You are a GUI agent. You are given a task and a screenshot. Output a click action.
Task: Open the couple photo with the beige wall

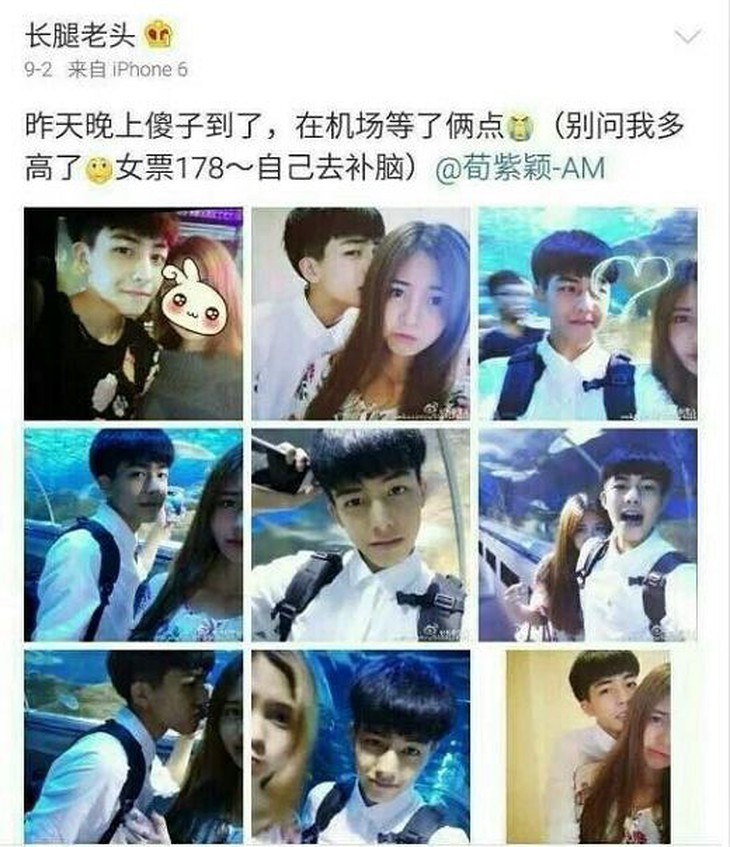click(x=588, y=746)
